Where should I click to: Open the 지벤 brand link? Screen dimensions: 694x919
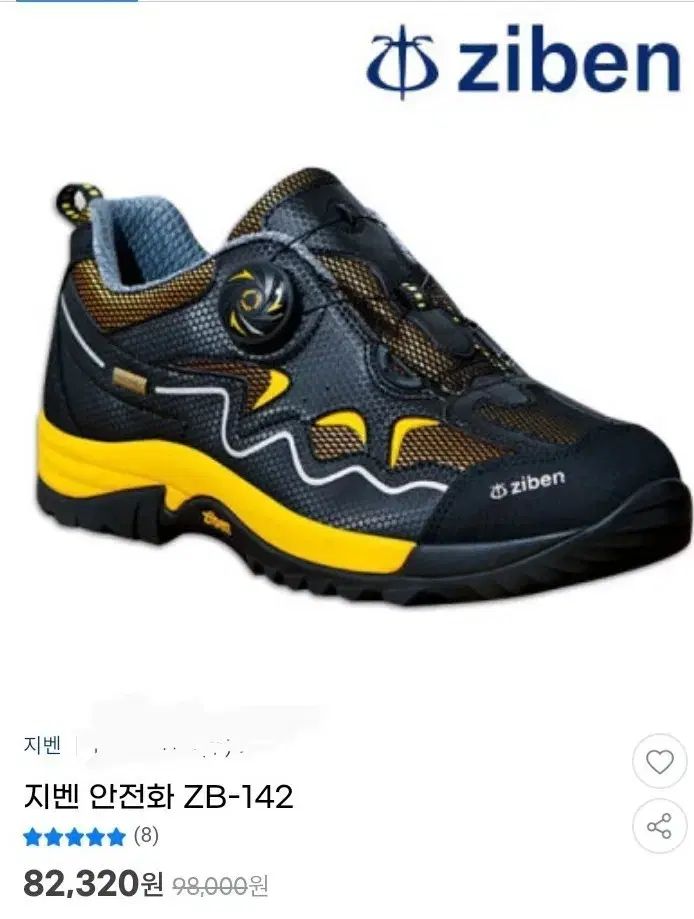(x=42, y=746)
